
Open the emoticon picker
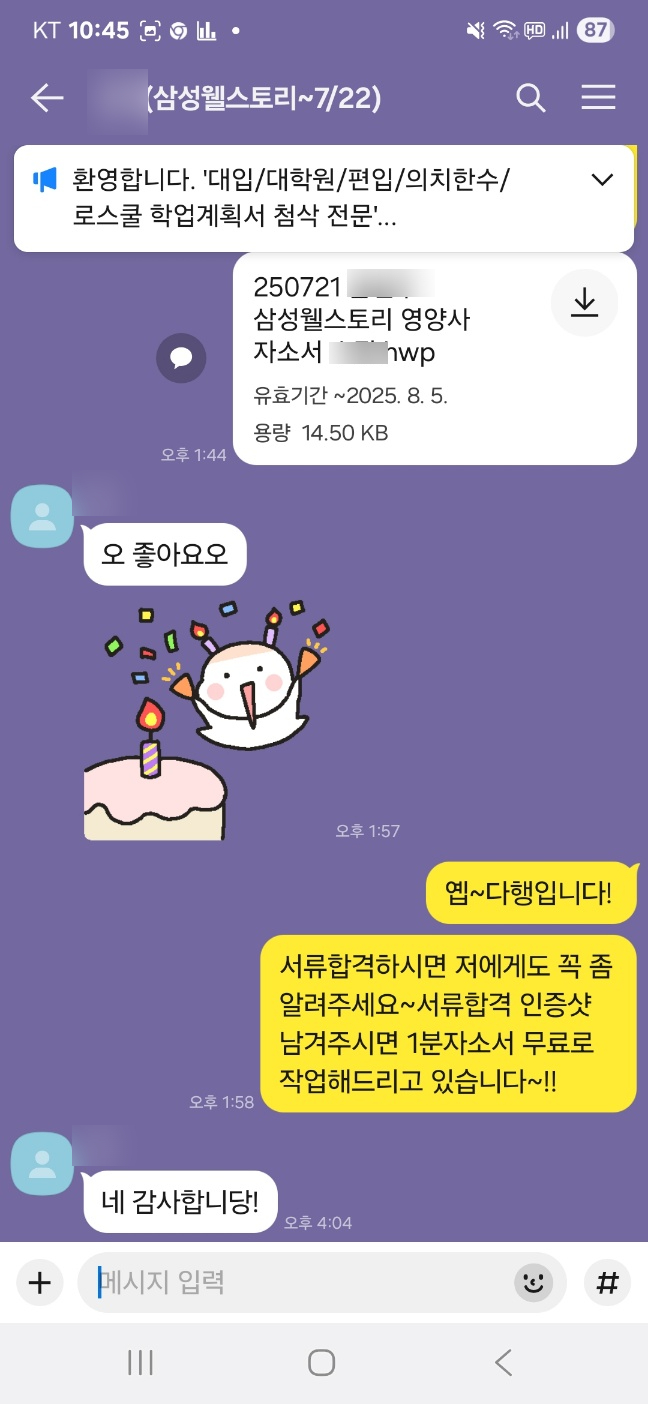click(x=534, y=1283)
